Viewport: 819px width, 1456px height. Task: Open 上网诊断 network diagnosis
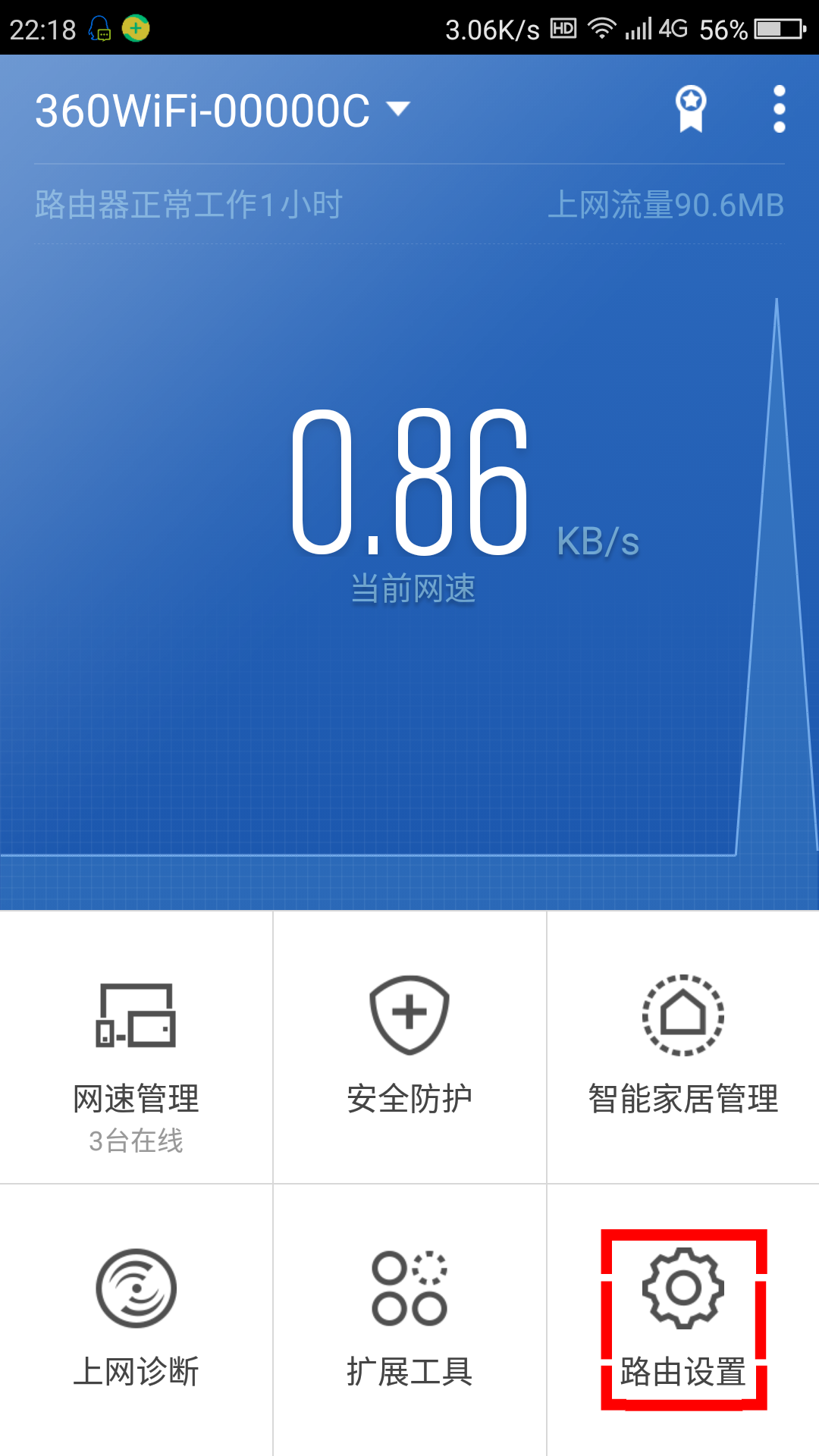click(136, 1319)
